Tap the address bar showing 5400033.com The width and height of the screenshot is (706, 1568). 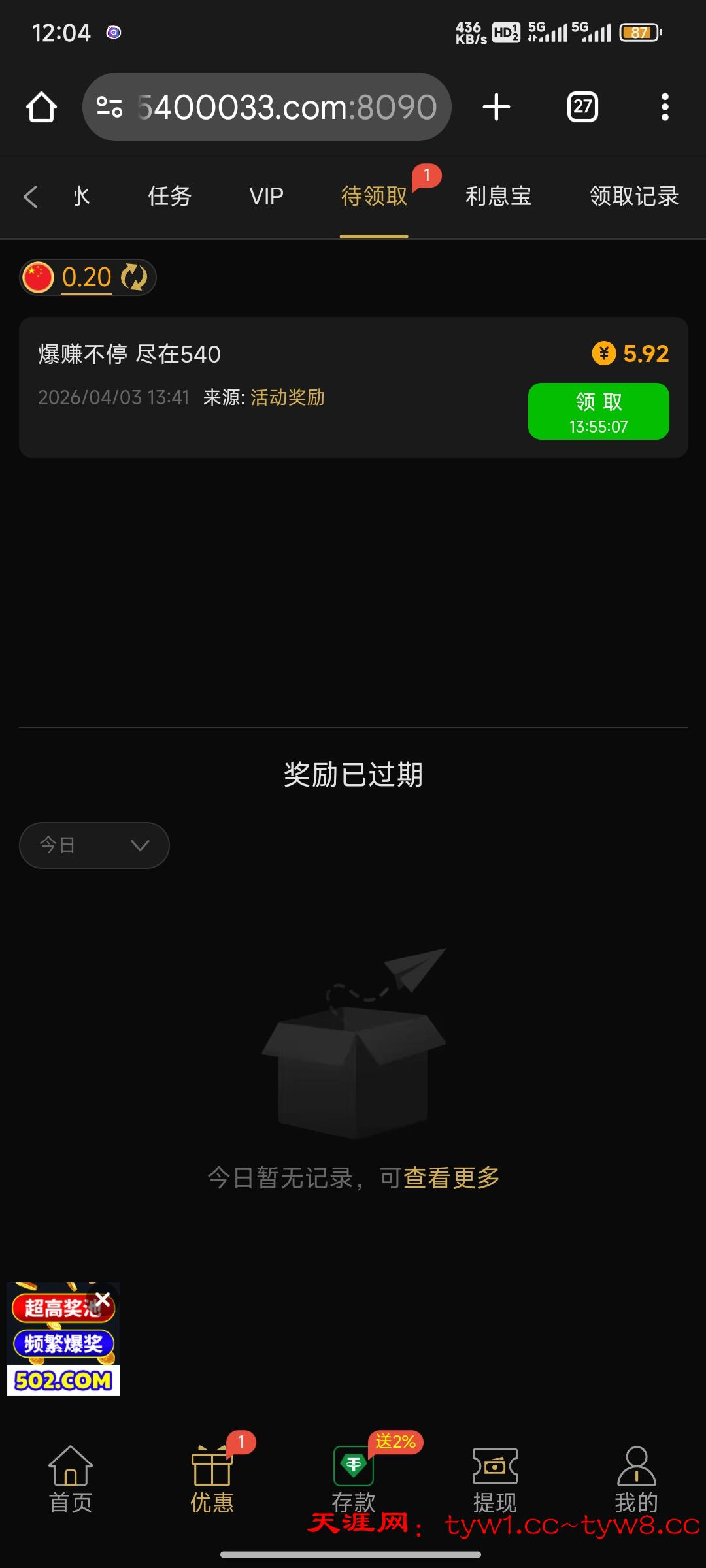[267, 107]
